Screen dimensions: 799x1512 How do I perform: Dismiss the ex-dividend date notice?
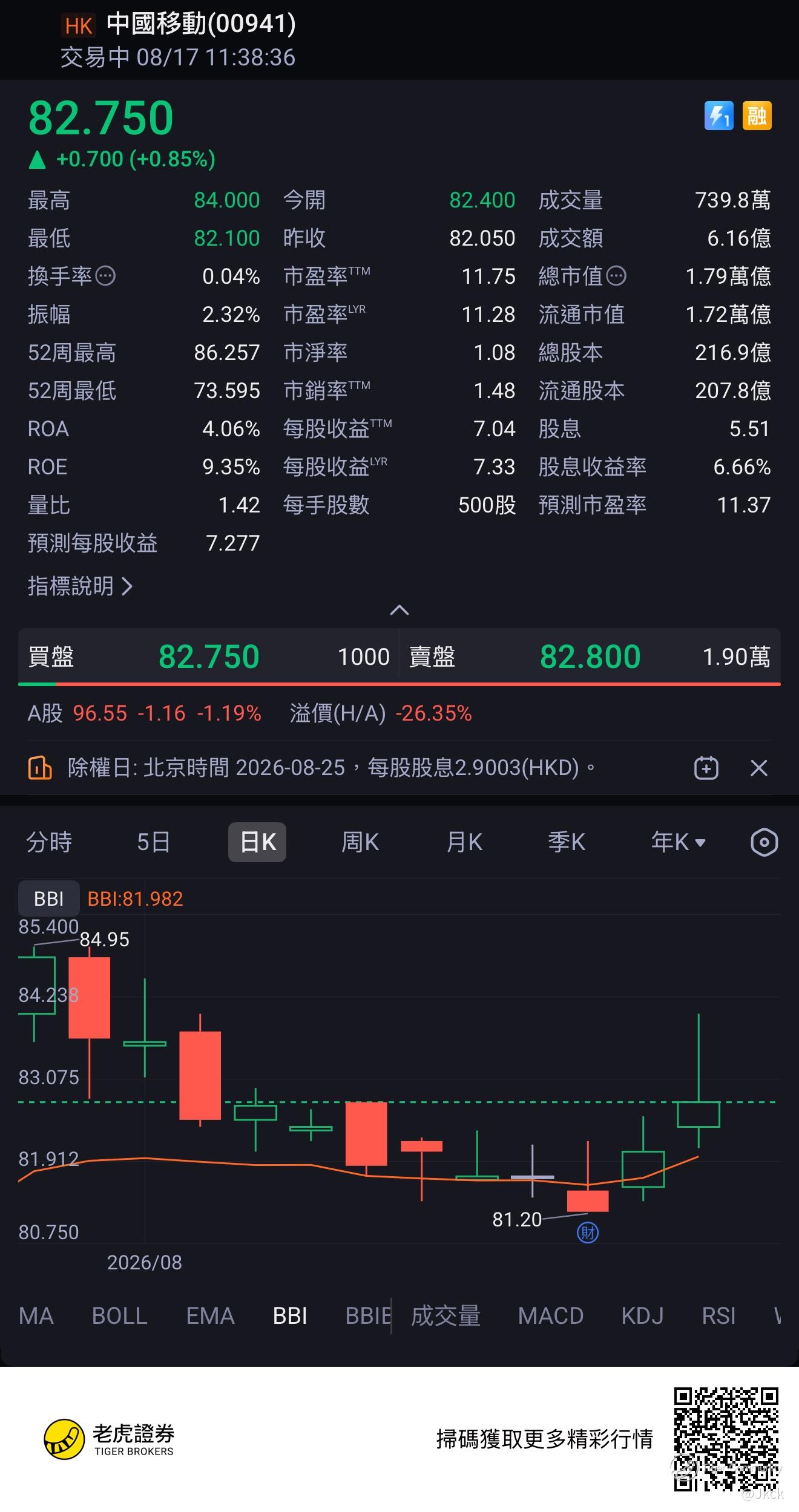[x=758, y=768]
